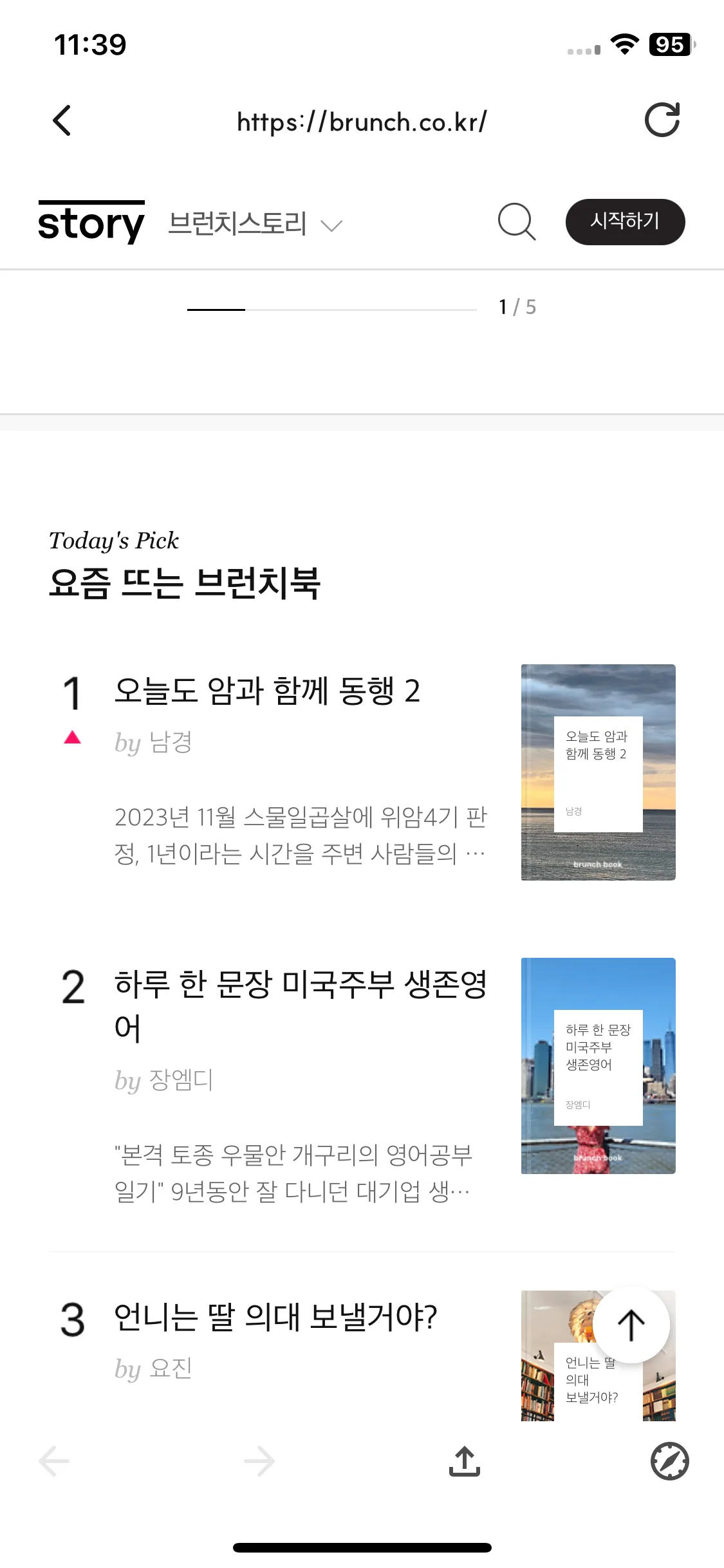Go back using the top-left arrow
The height and width of the screenshot is (1568, 724).
tap(62, 120)
